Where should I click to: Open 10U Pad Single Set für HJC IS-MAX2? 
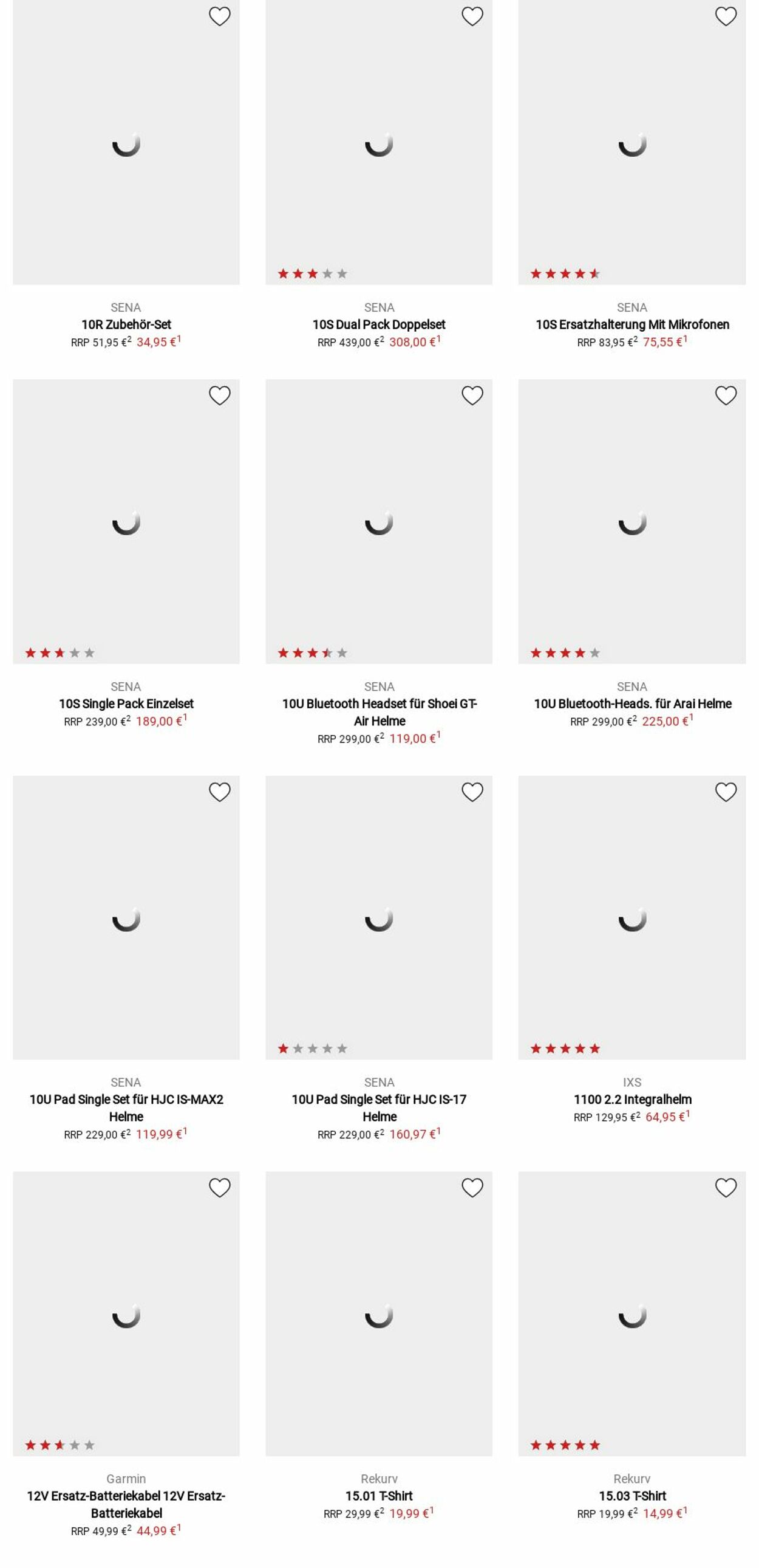pos(126,1108)
